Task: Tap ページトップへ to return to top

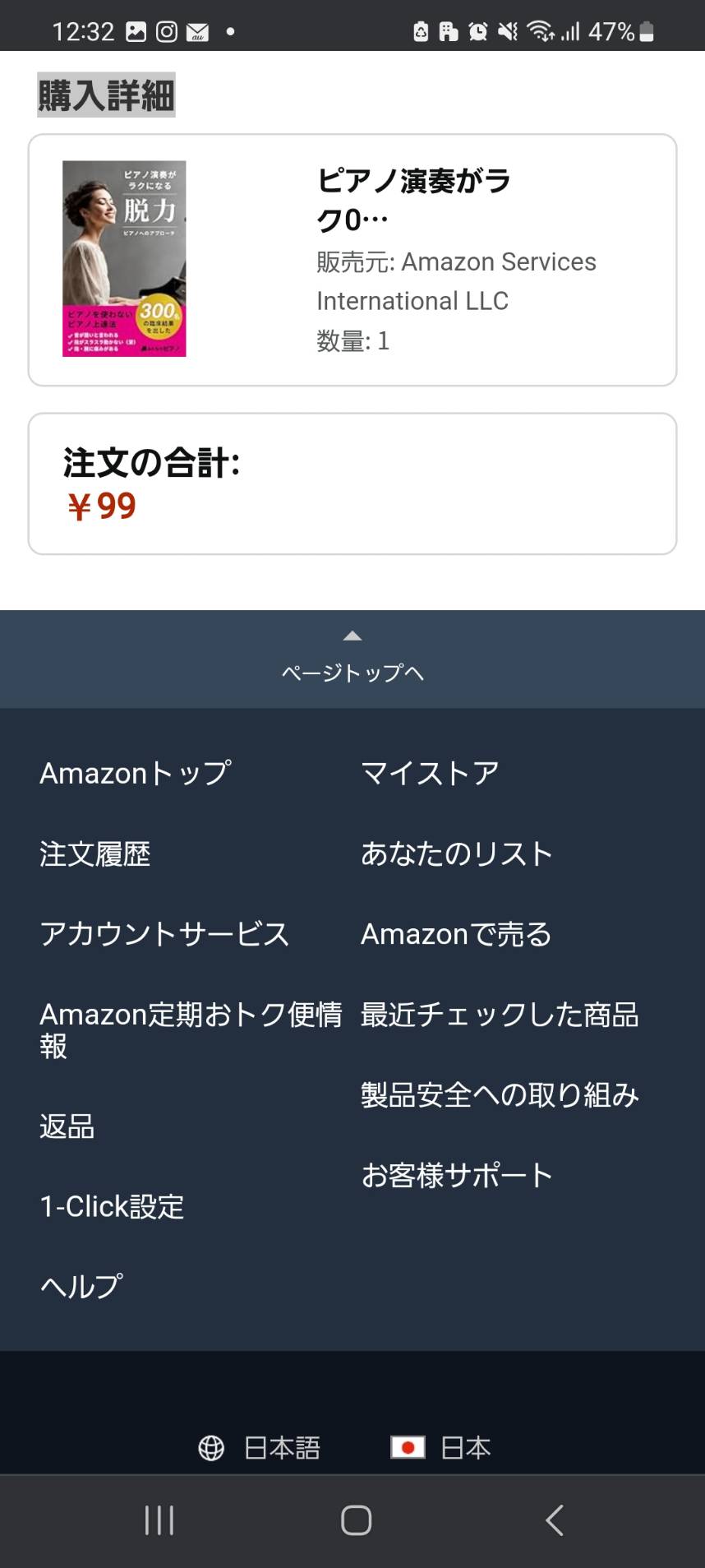Action: [352, 659]
